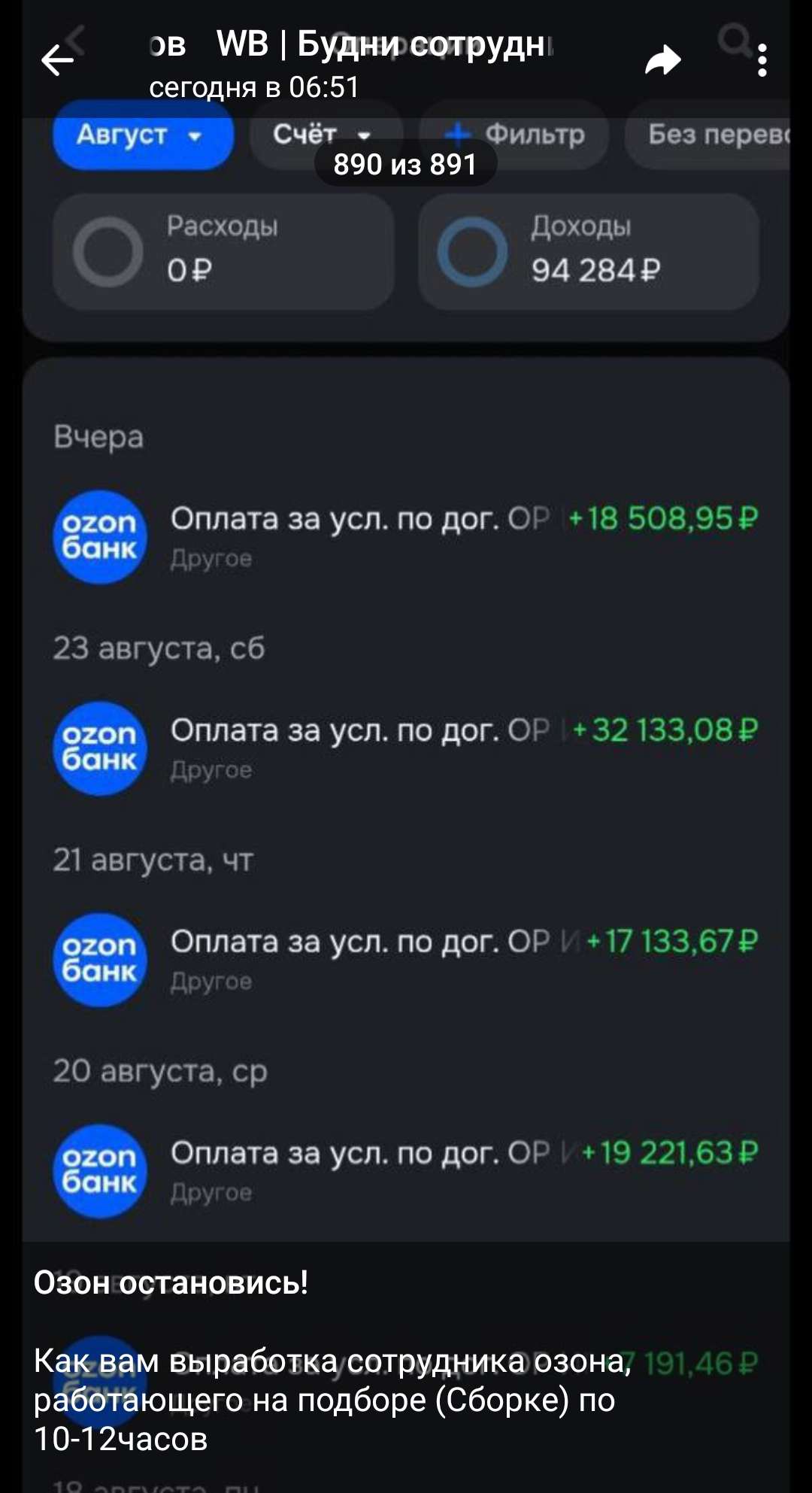Forward this image with the share arrow
Image resolution: width=812 pixels, height=1493 pixels.
pos(663,61)
